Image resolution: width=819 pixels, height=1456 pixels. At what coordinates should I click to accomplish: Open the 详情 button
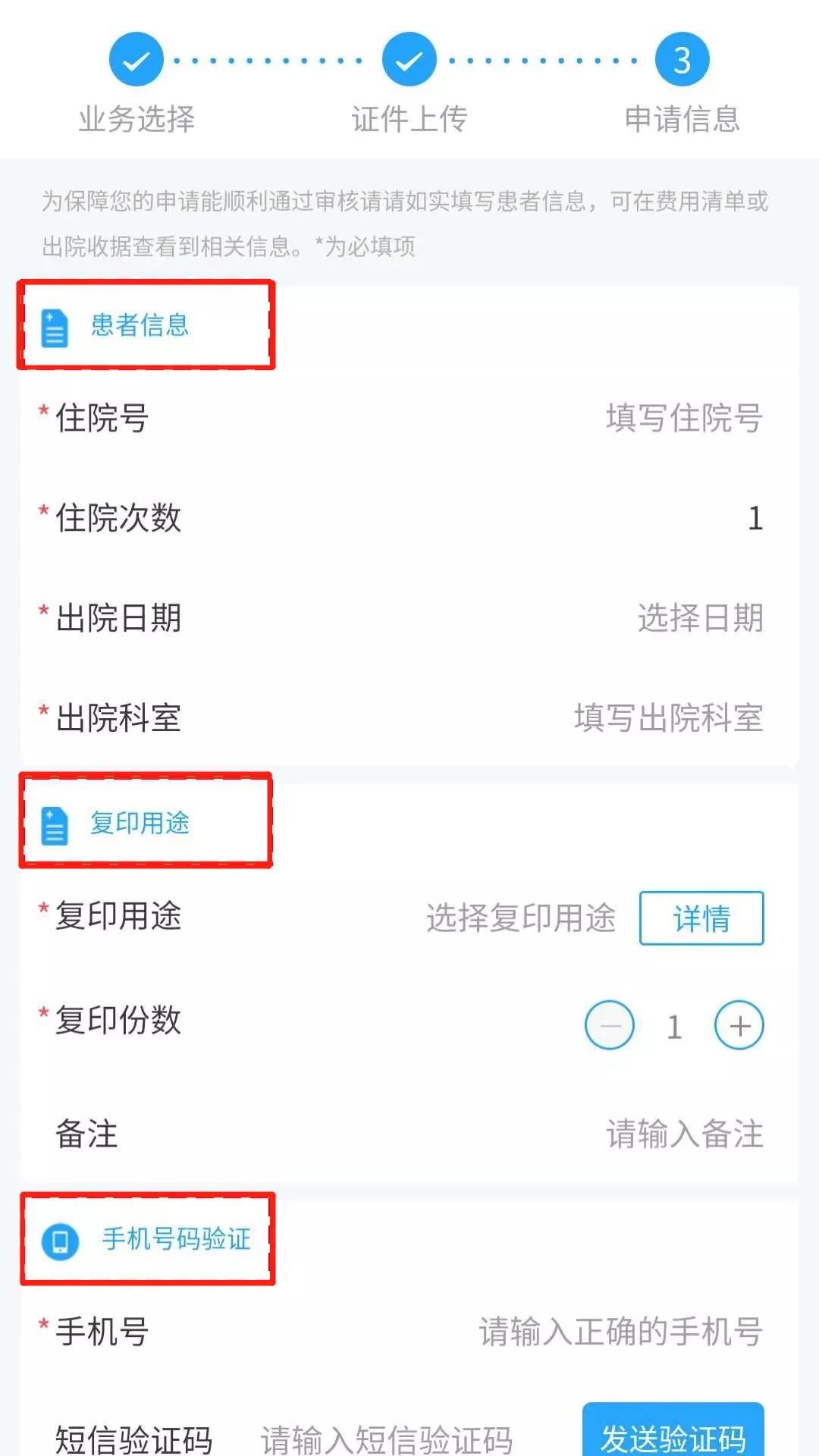point(701,918)
